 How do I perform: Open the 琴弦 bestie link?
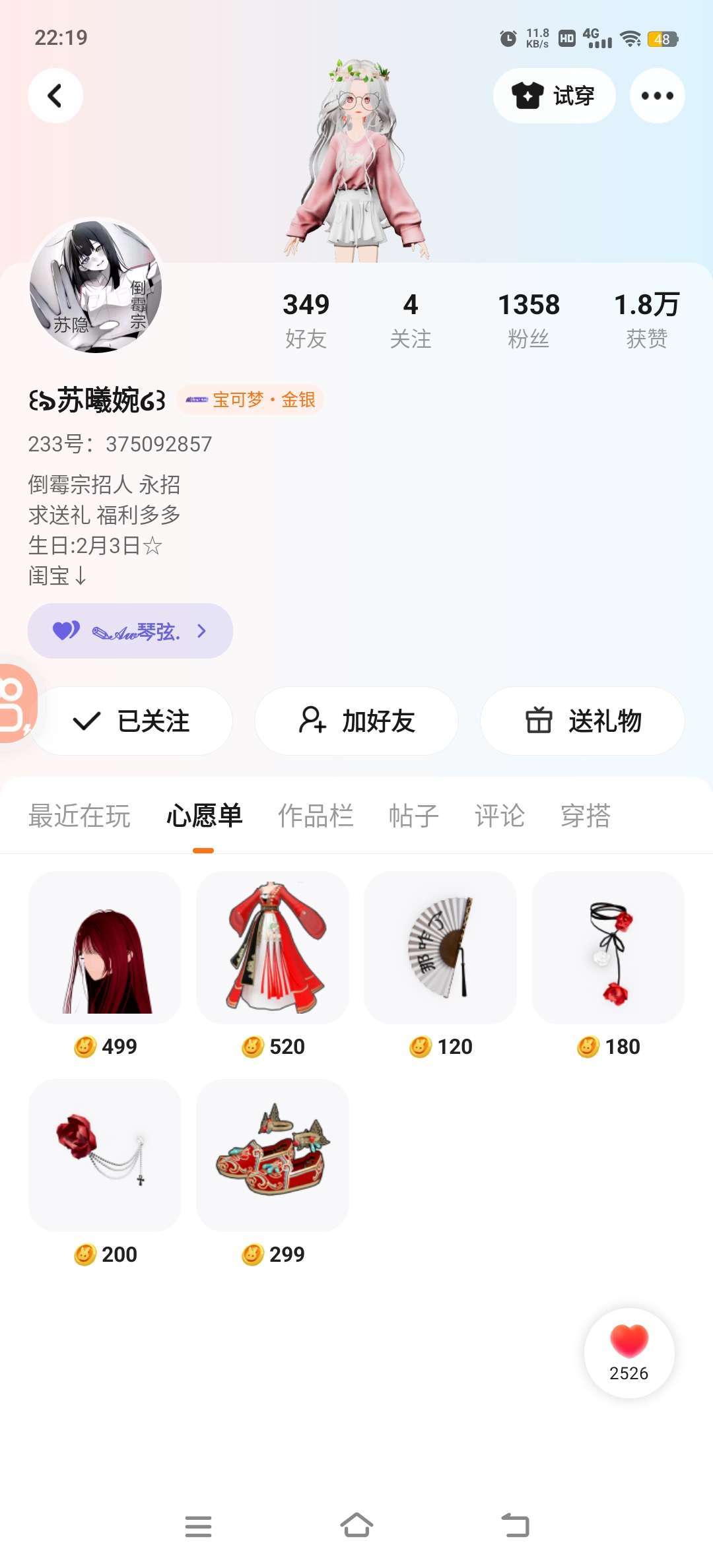[x=130, y=631]
